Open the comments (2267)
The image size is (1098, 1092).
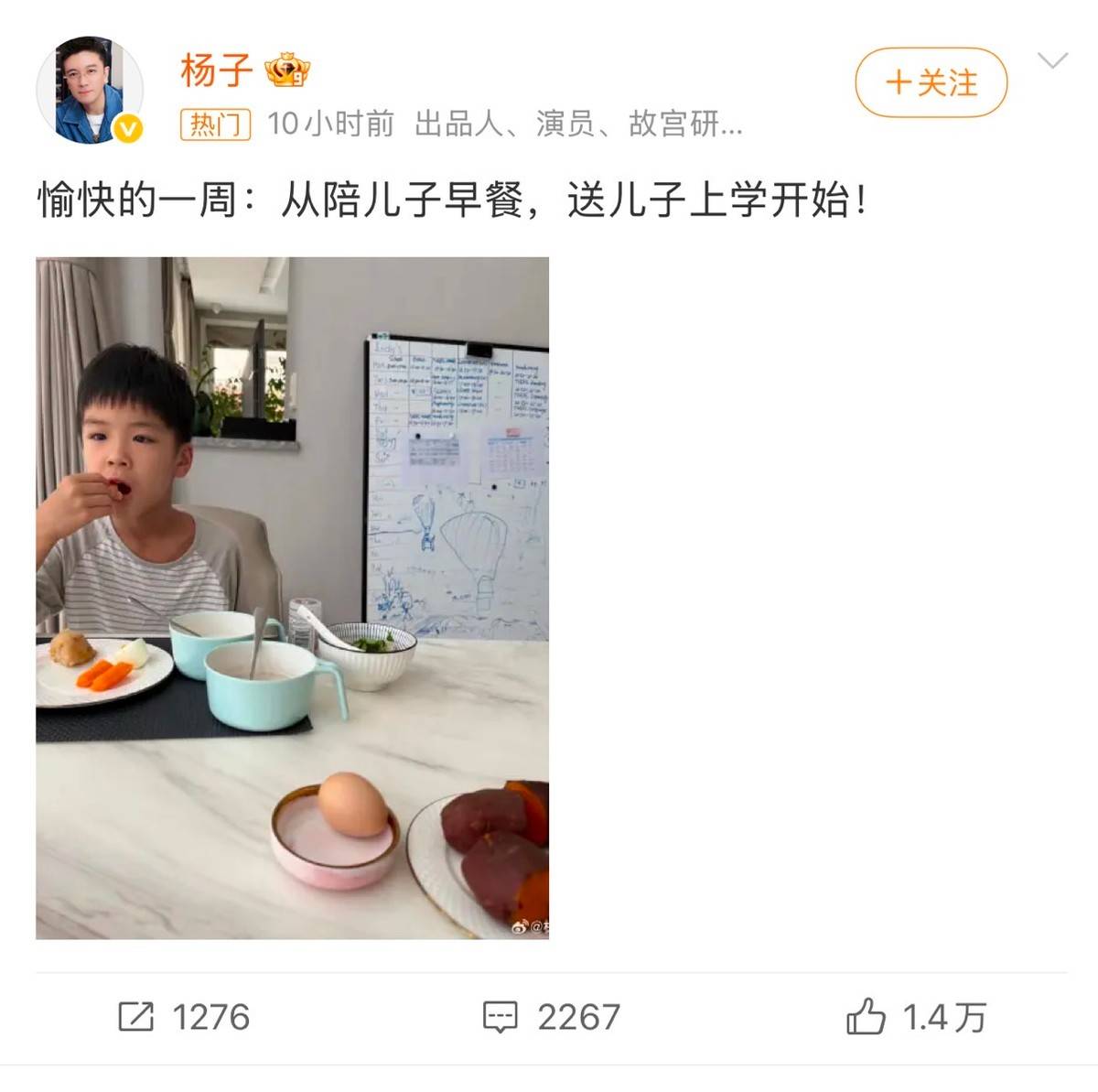point(552,1017)
